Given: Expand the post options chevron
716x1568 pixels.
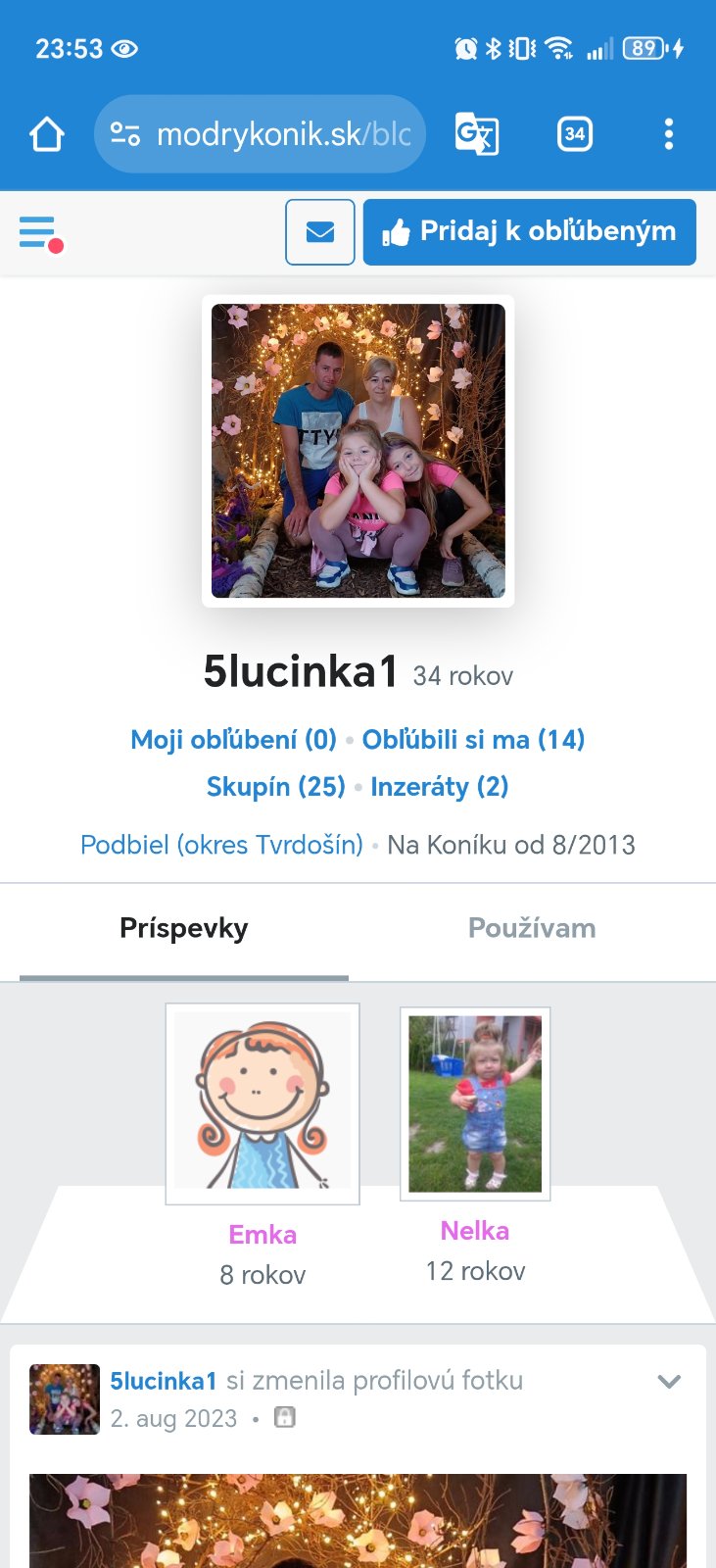Looking at the screenshot, I should tap(669, 1382).
